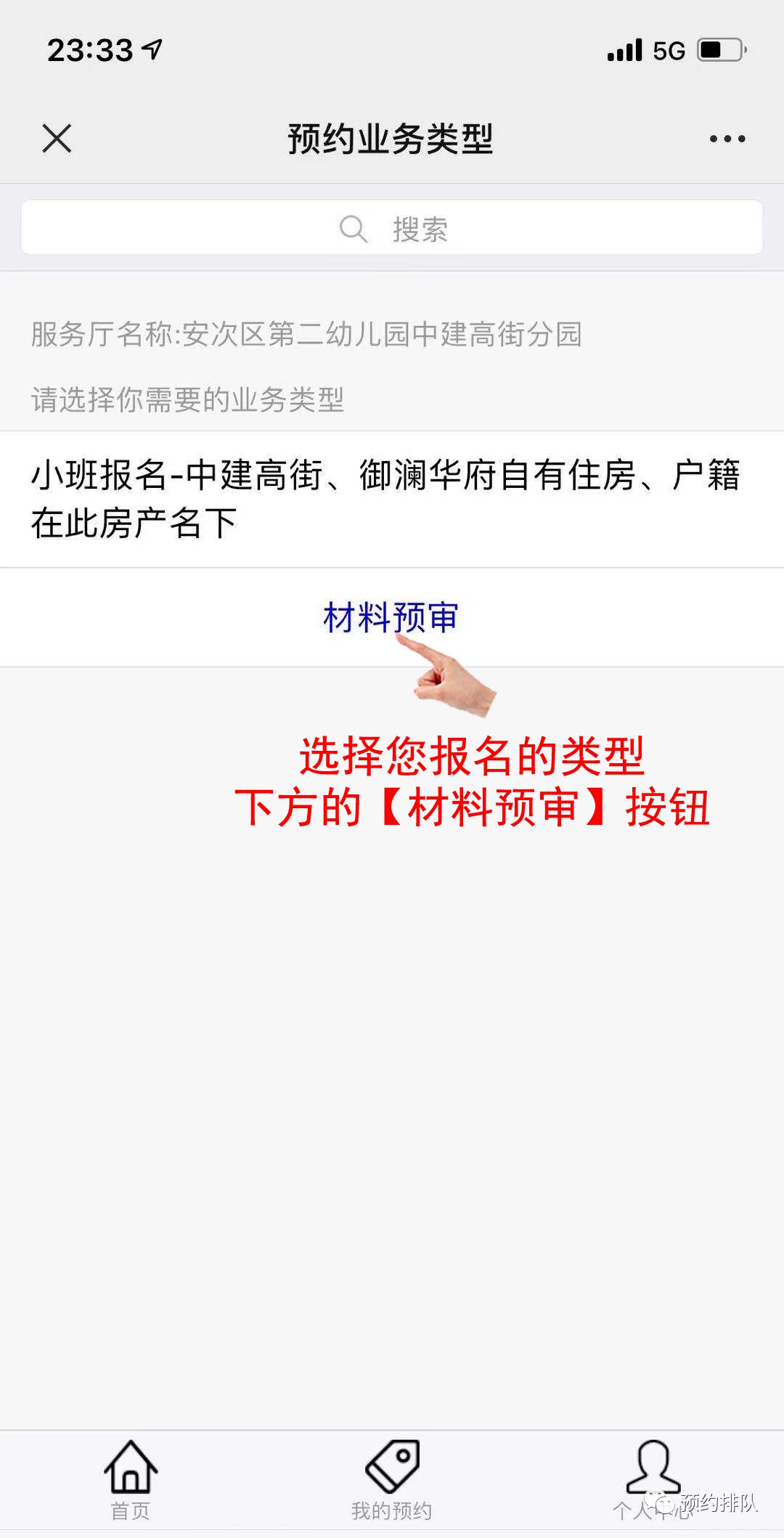The height and width of the screenshot is (1538, 784).
Task: Open the three-dot overflow menu
Action: [727, 139]
